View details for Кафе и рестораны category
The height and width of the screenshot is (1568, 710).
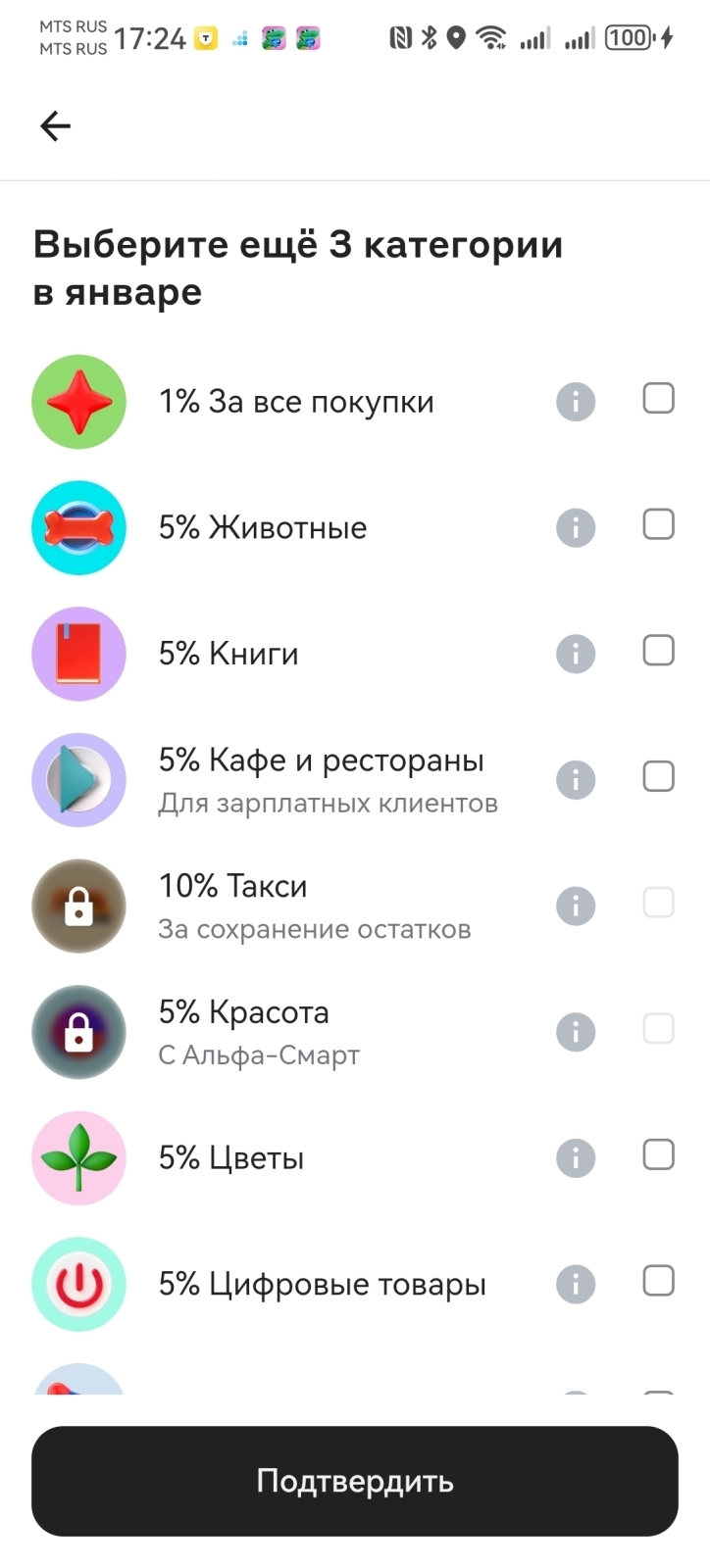coord(576,779)
